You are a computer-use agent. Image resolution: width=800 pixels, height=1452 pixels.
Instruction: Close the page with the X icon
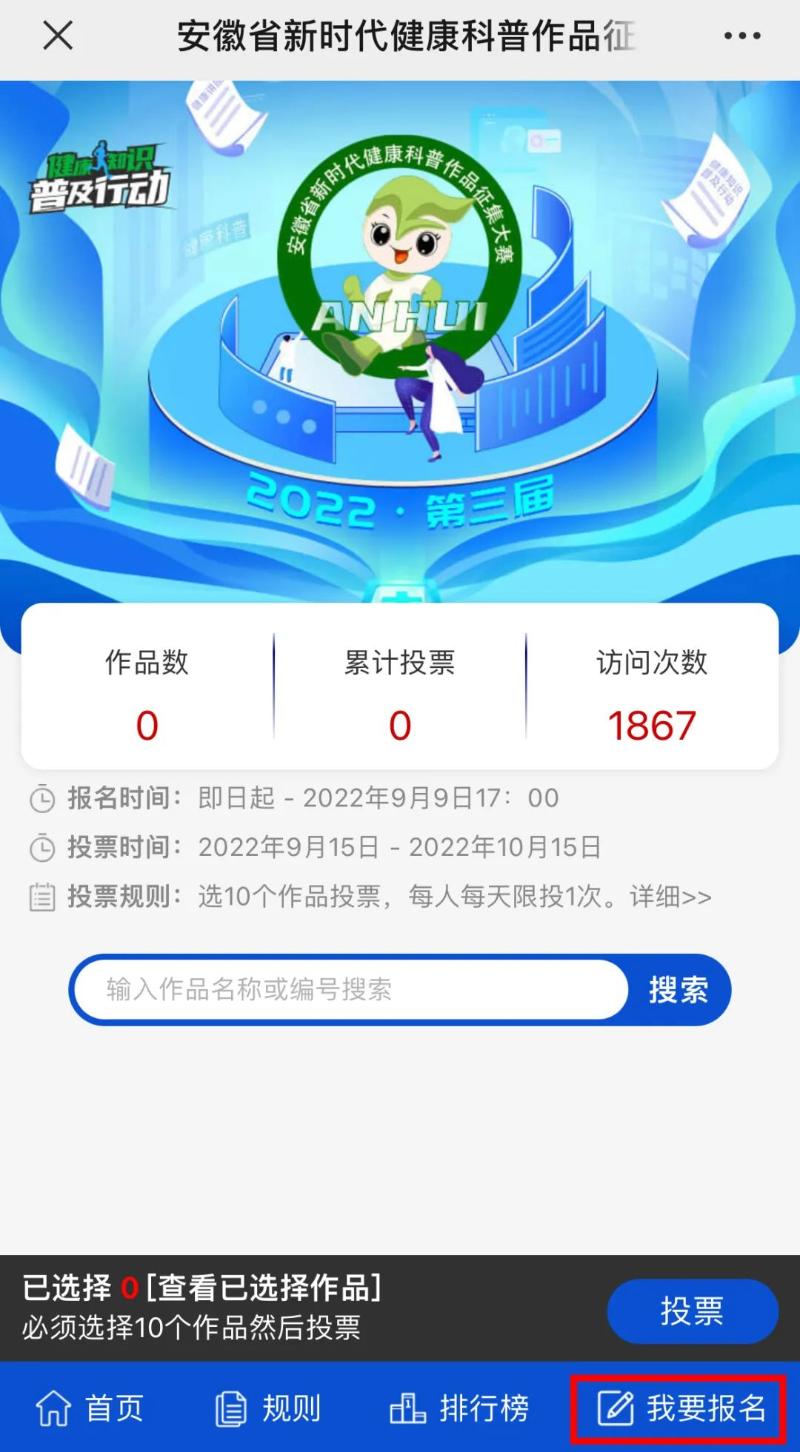pos(58,37)
